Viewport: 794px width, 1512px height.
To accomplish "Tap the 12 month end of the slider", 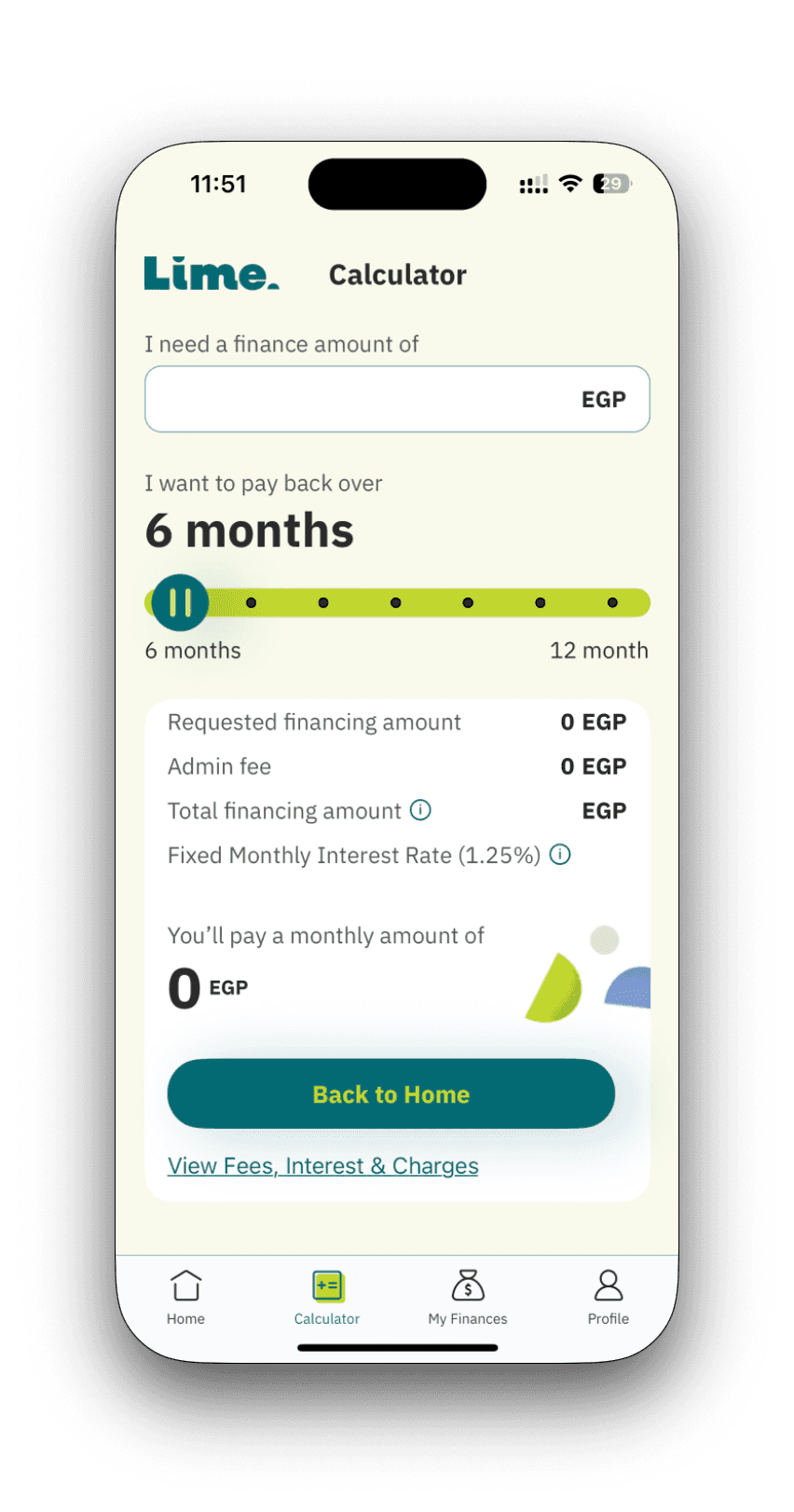I will (612, 603).
